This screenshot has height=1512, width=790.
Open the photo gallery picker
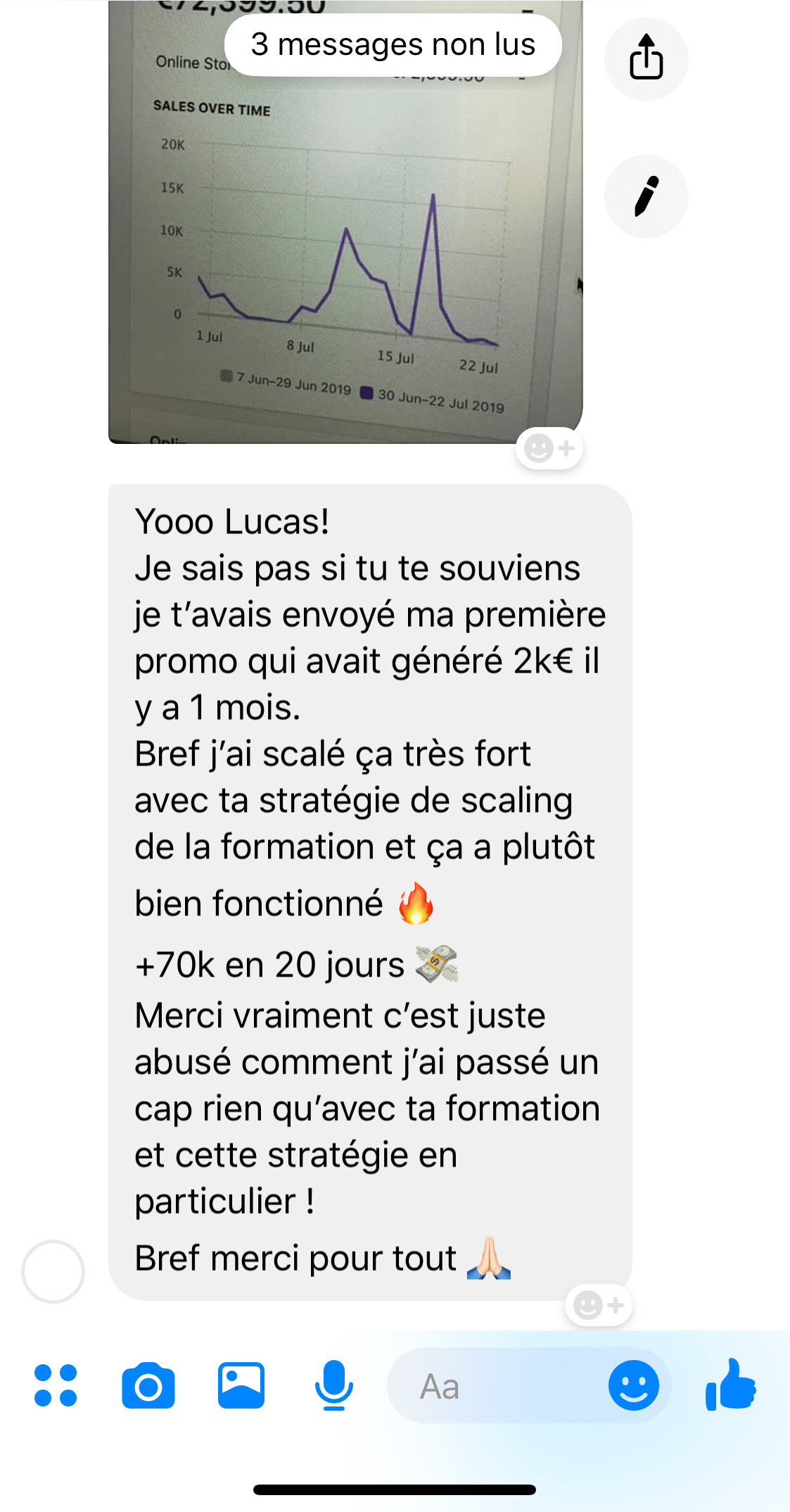(x=241, y=1385)
